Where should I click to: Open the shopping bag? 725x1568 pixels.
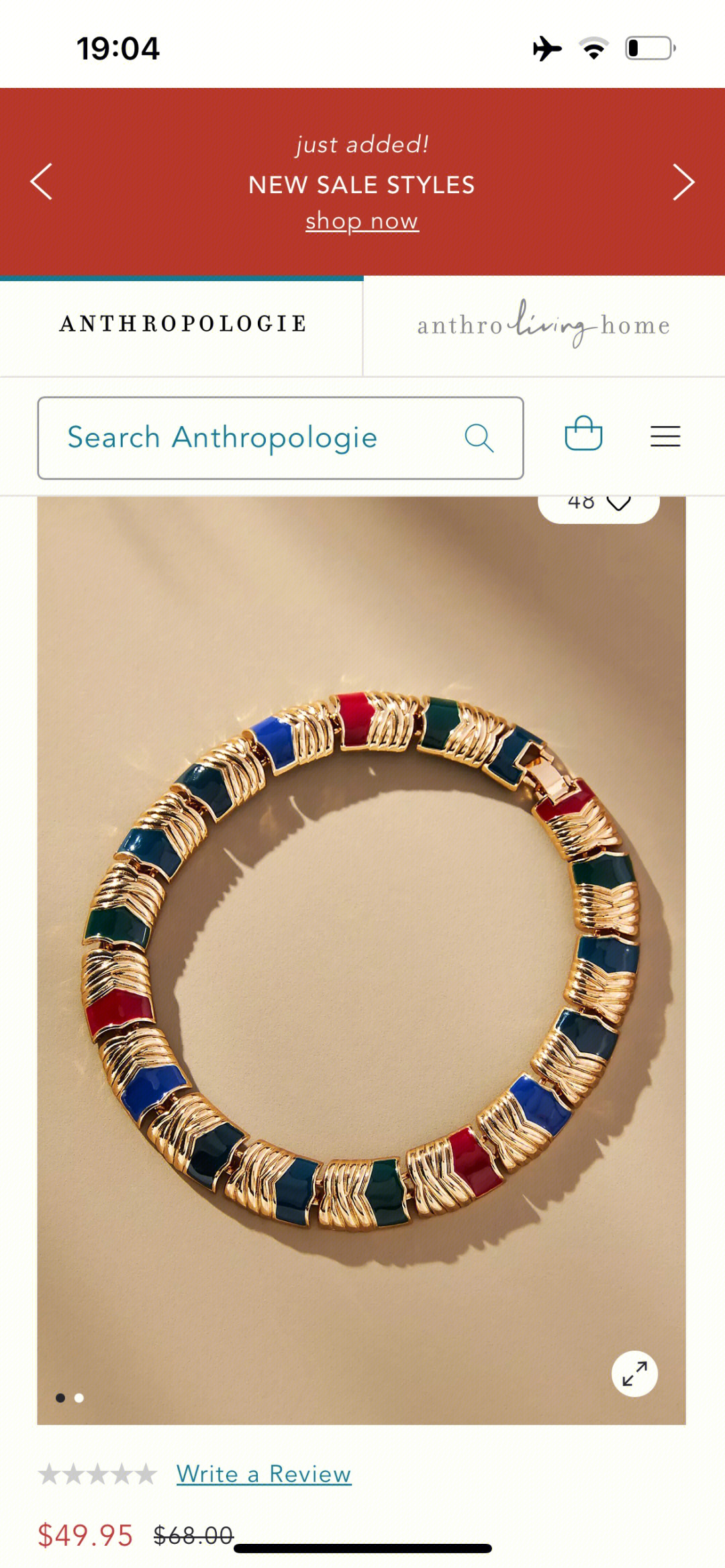click(583, 434)
